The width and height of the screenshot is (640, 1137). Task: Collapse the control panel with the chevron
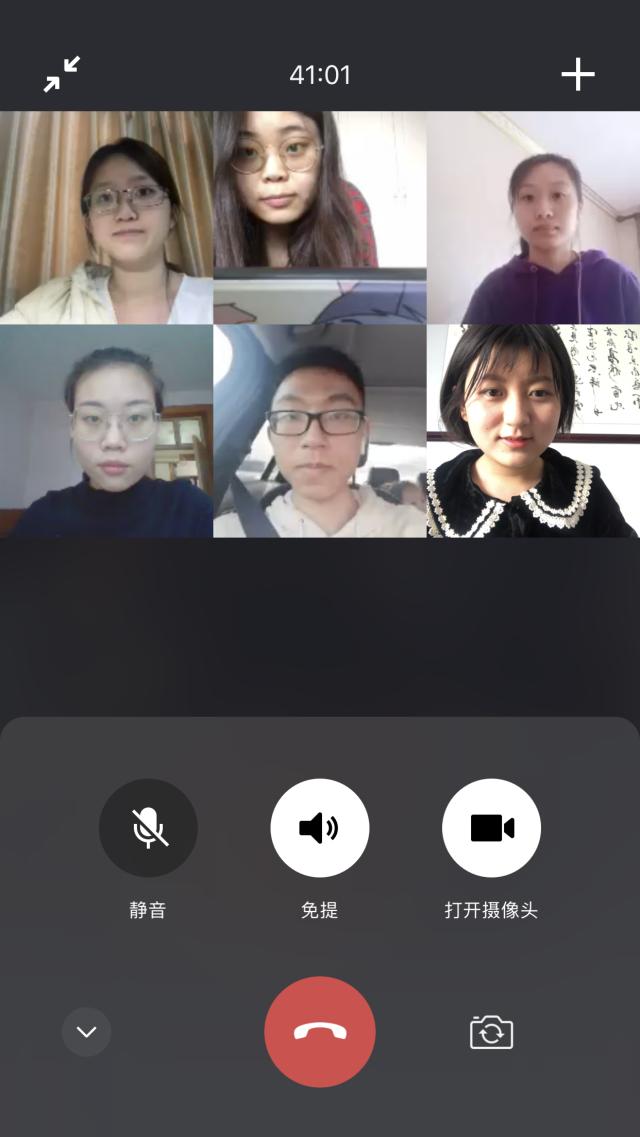coord(87,1031)
